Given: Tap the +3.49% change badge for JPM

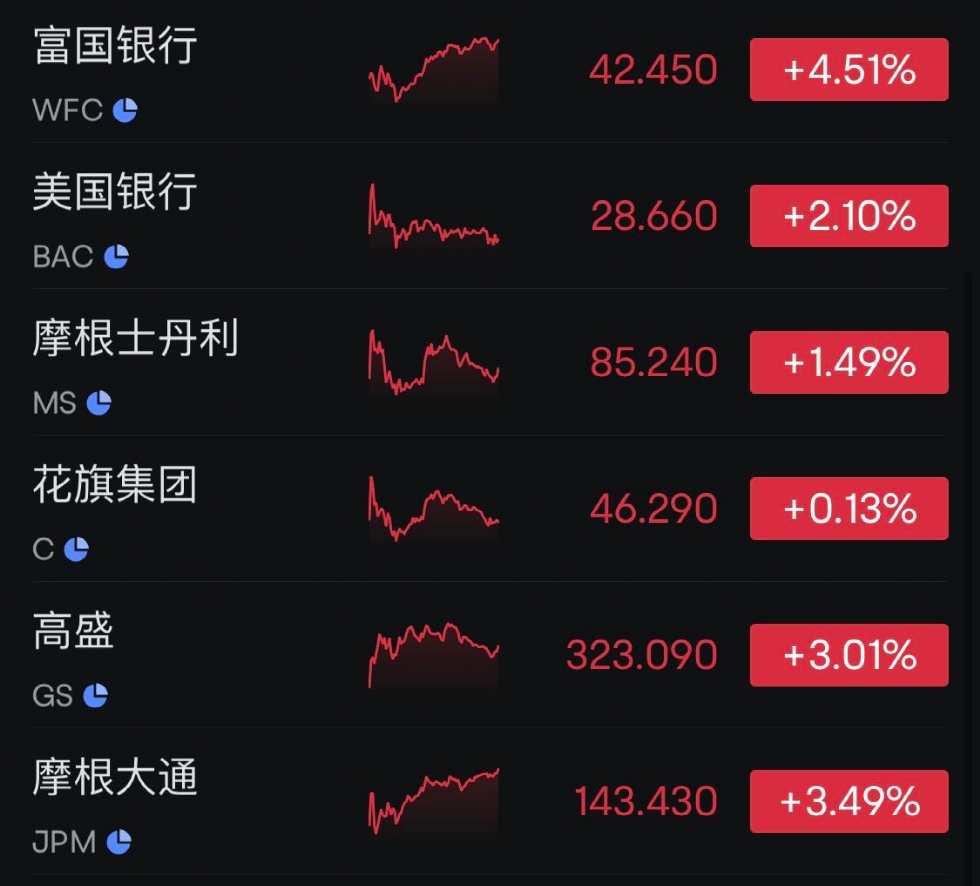Looking at the screenshot, I should pyautogui.click(x=848, y=801).
